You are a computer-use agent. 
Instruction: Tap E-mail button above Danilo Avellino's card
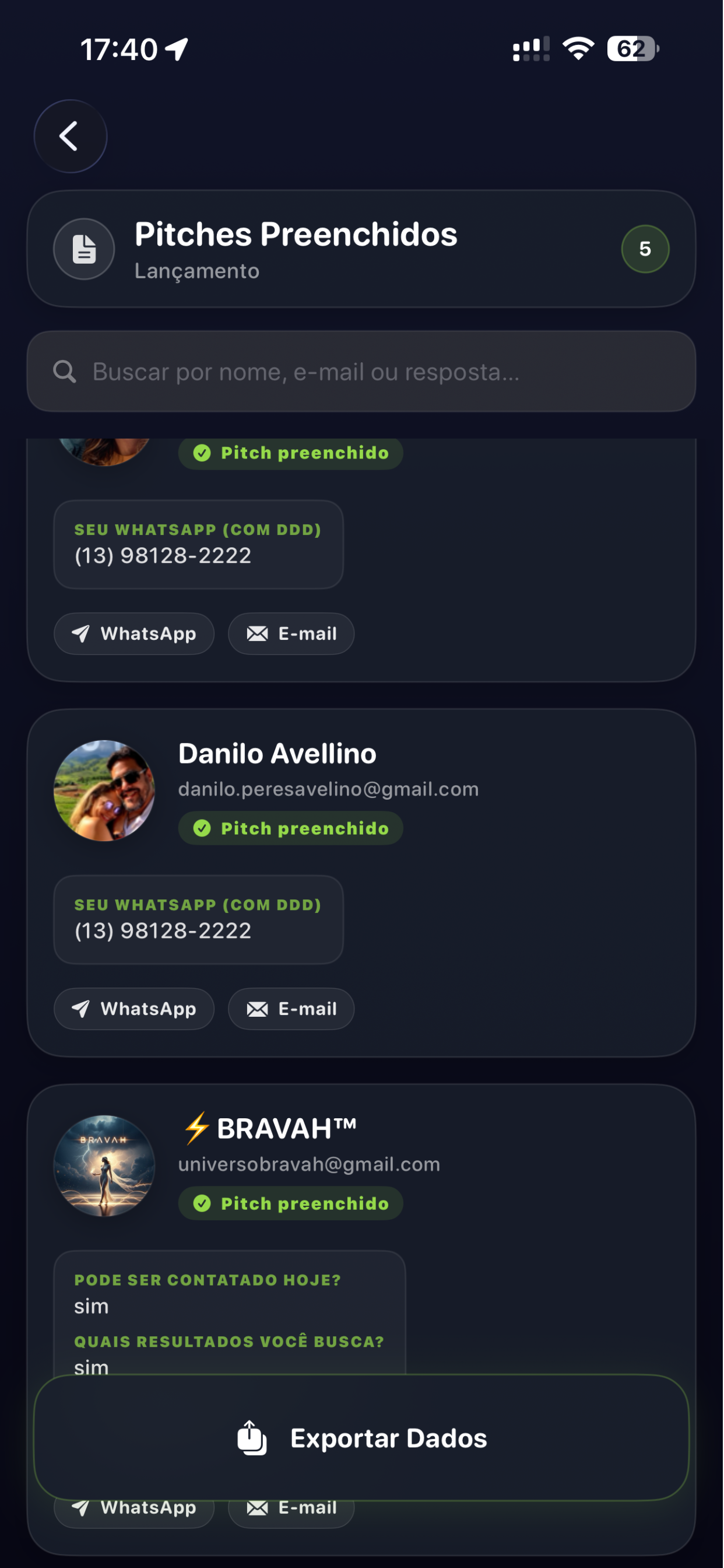(291, 633)
